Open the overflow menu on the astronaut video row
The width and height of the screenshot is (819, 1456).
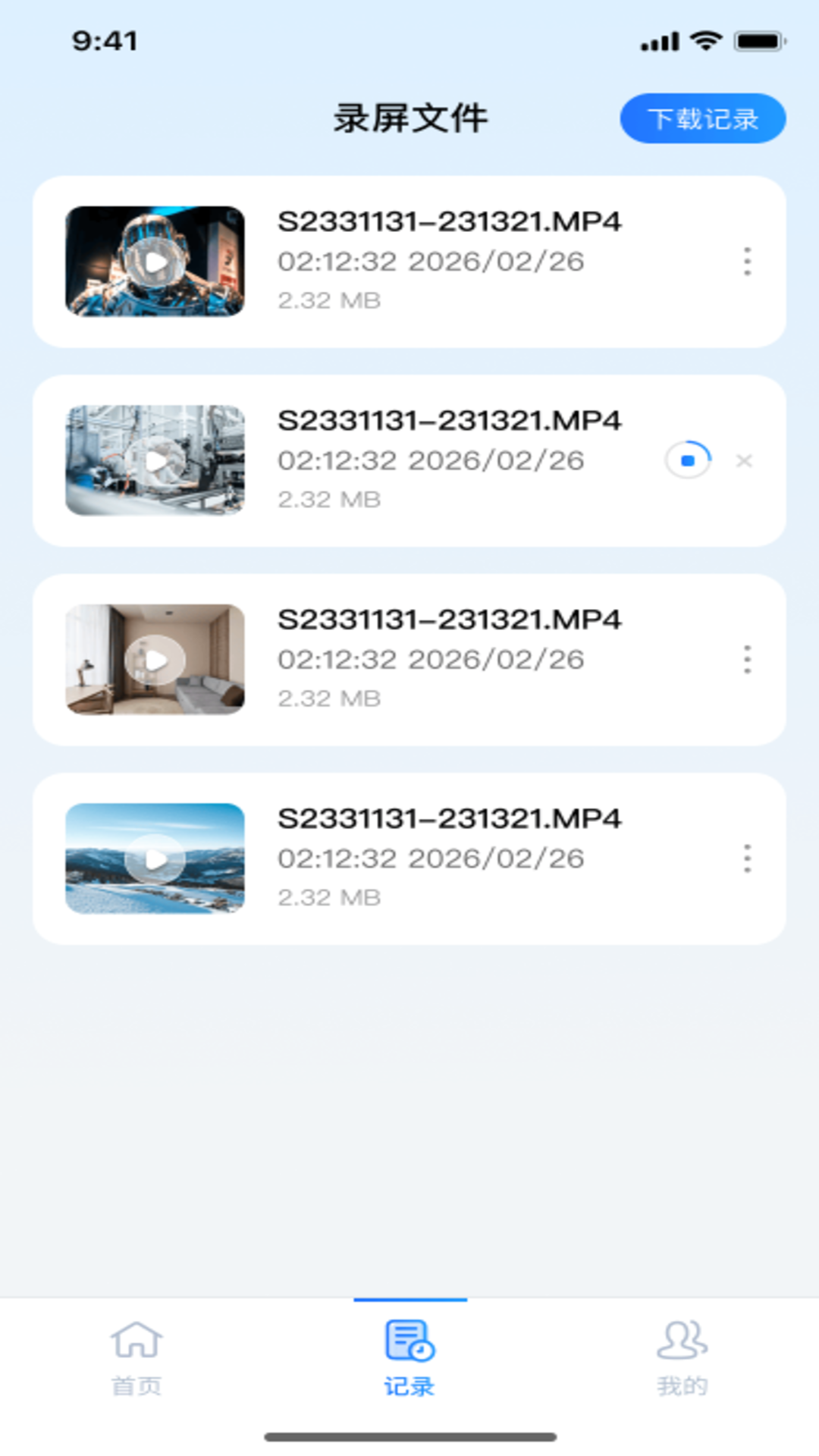[x=747, y=262]
